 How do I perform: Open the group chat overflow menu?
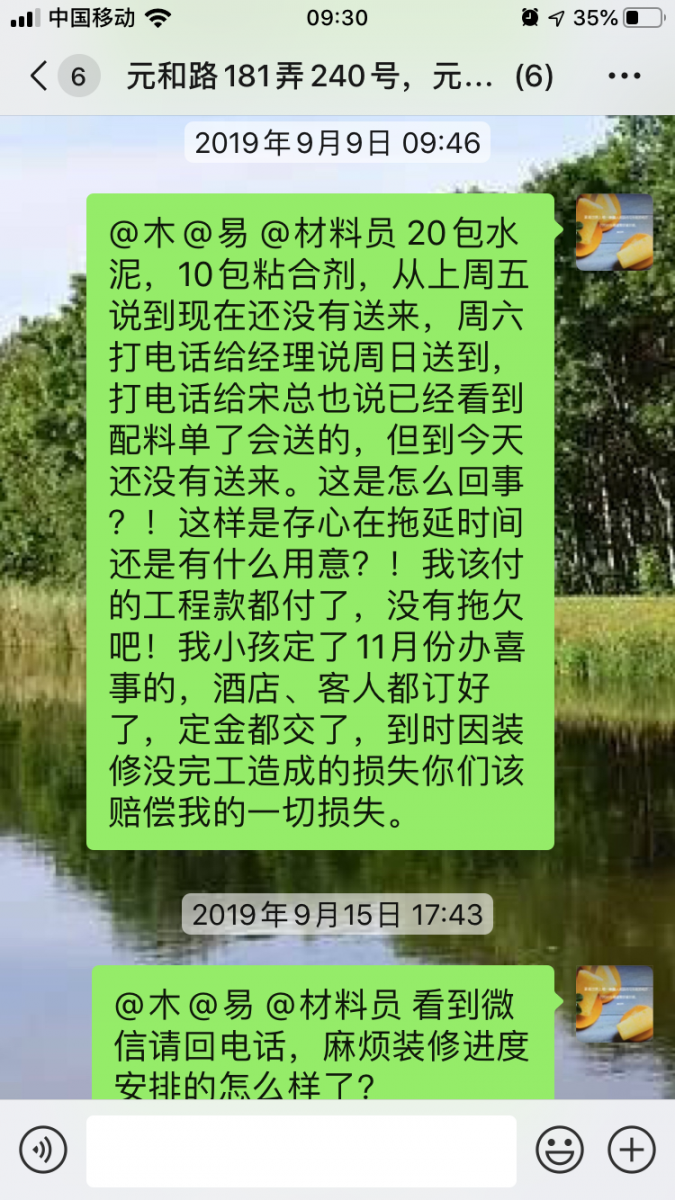coord(624,76)
